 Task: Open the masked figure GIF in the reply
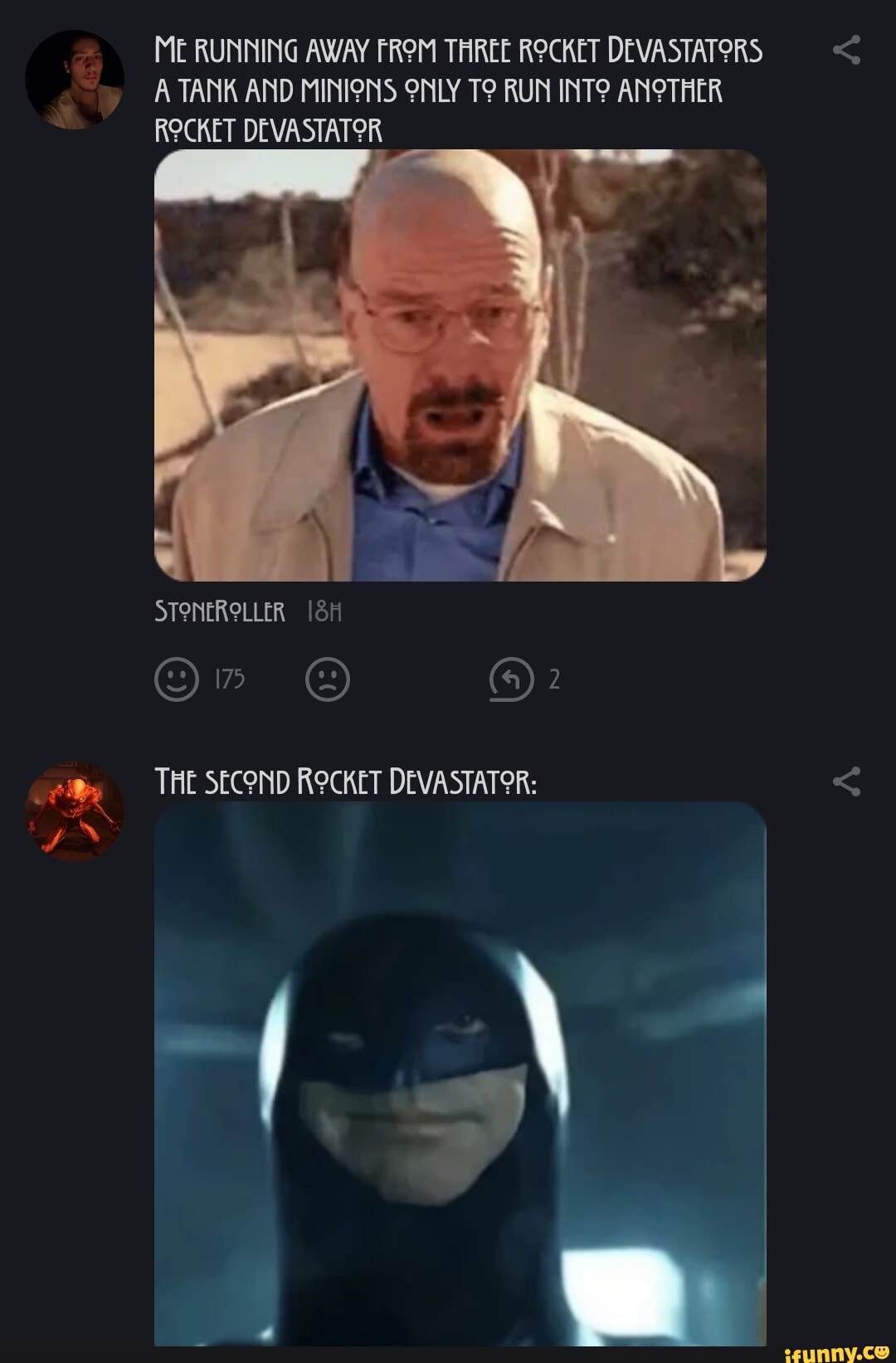click(460, 1072)
